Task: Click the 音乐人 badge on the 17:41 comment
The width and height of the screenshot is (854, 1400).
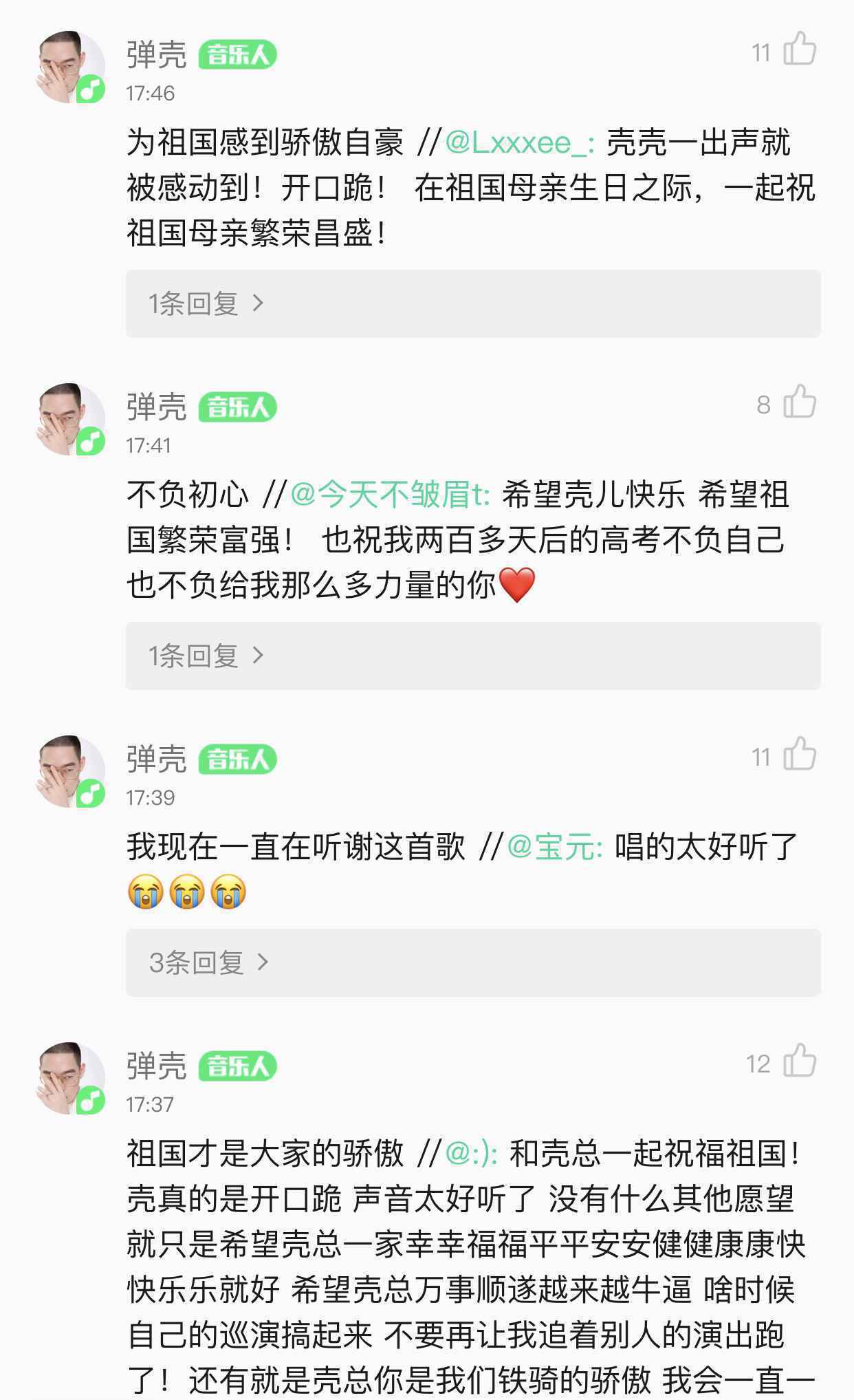Action: [x=237, y=406]
